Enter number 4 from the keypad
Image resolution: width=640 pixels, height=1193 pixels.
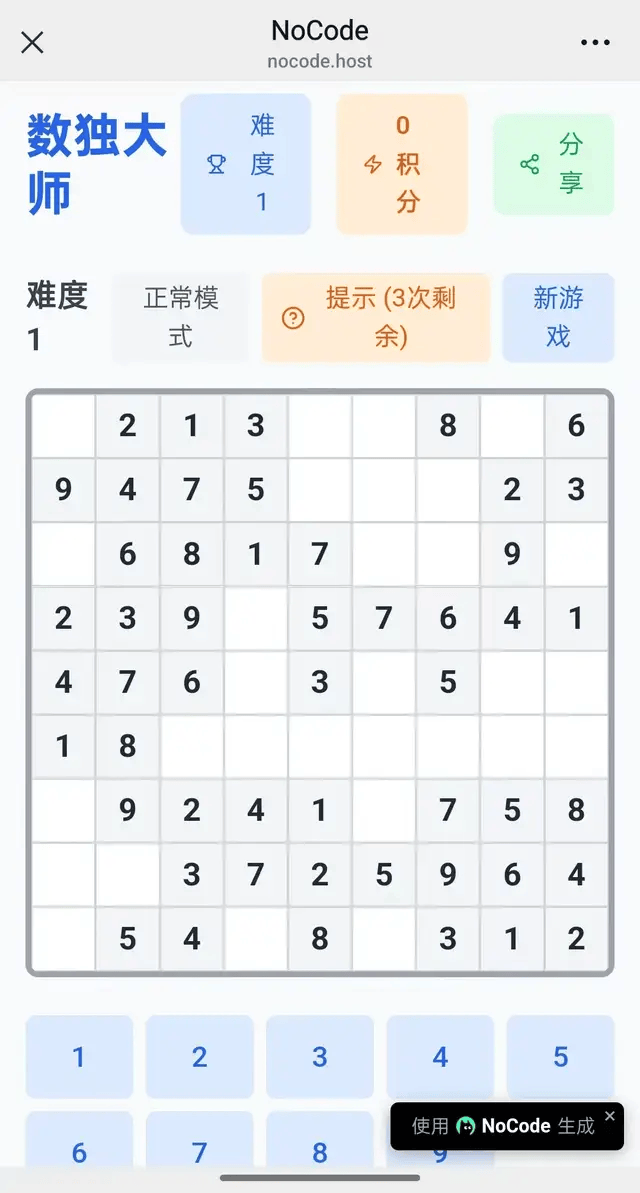point(440,1057)
